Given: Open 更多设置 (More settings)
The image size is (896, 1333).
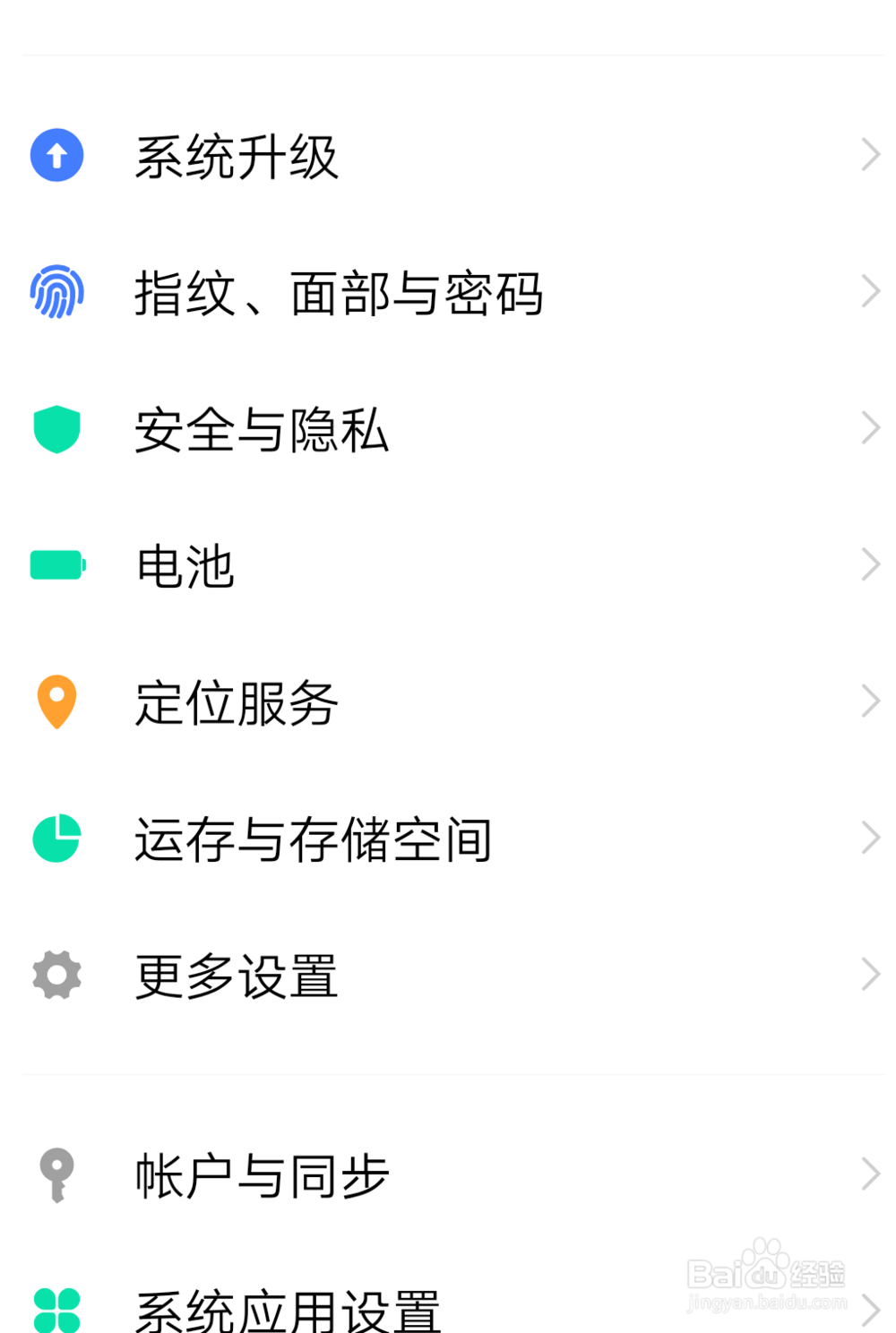Looking at the screenshot, I should [x=237, y=976].
